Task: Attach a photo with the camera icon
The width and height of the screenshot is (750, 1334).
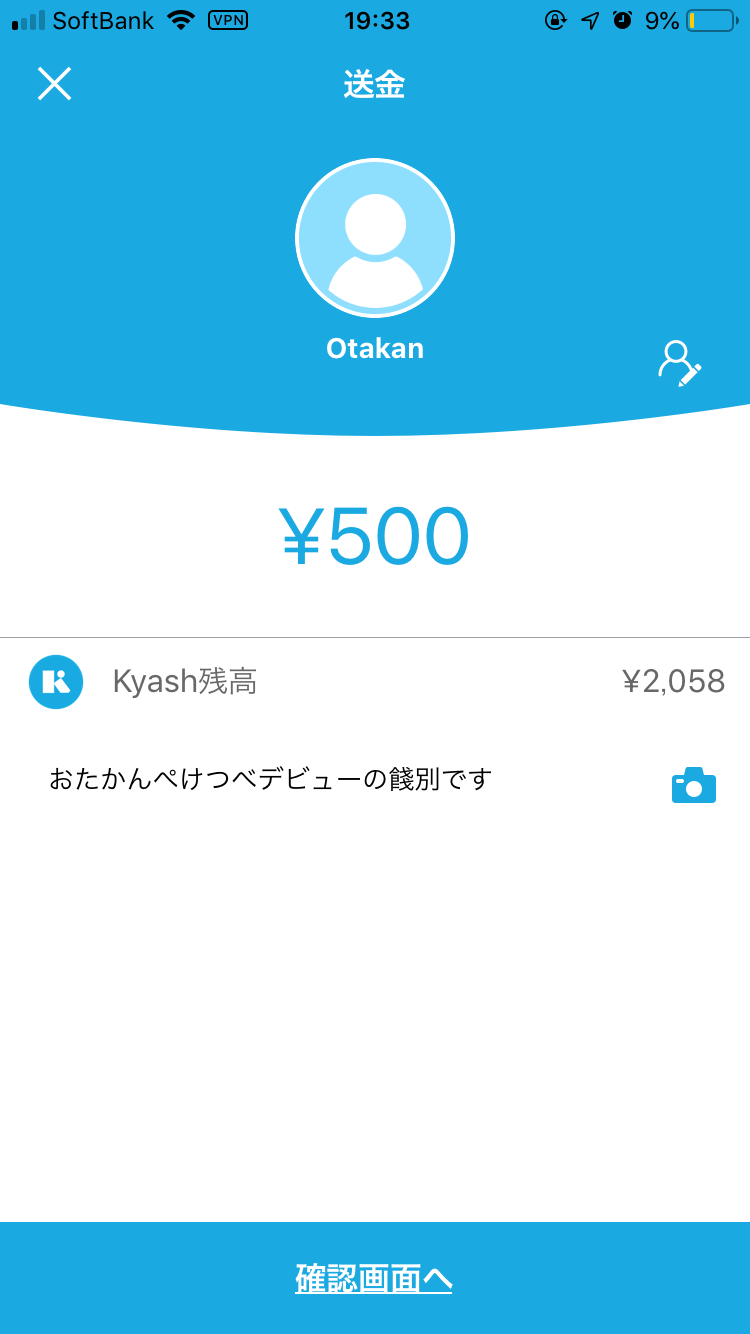Action: tap(693, 786)
